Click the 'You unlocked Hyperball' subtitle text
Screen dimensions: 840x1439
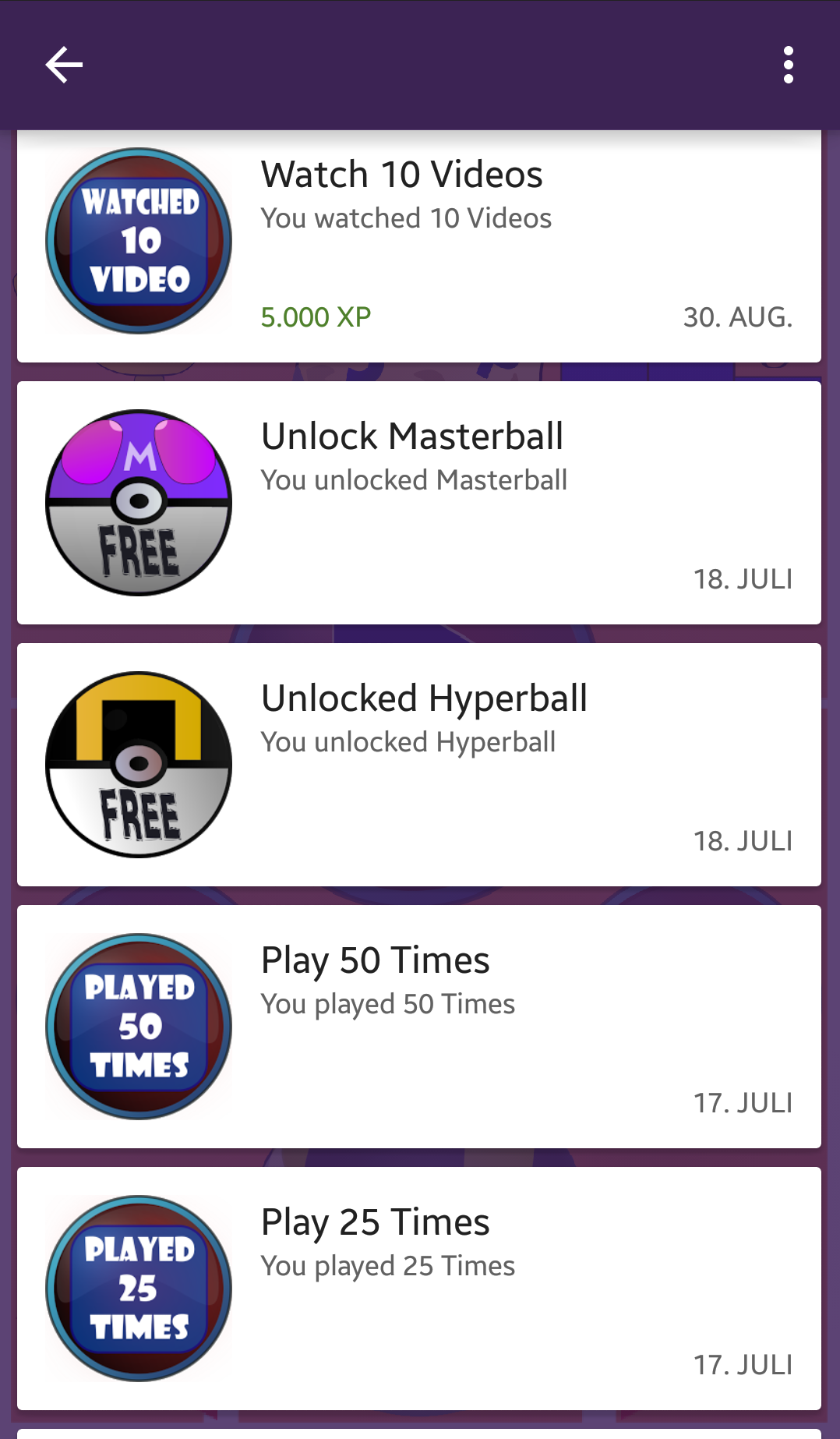coord(407,741)
